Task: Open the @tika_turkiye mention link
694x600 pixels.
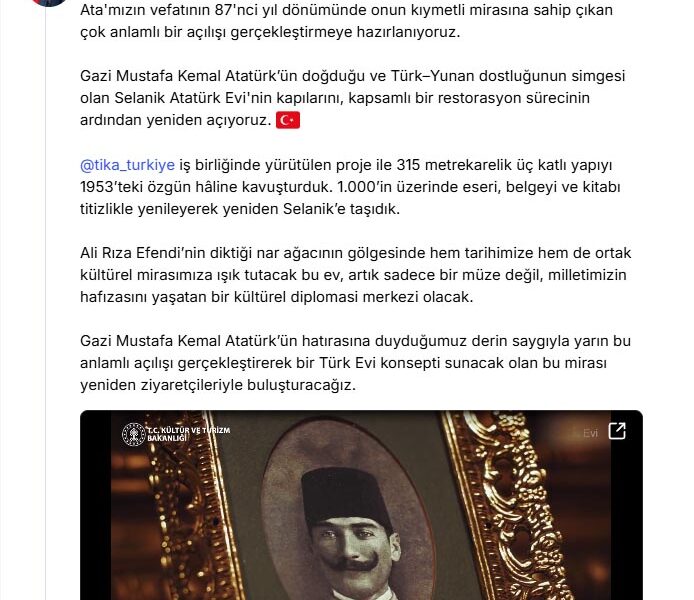Action: tap(127, 165)
